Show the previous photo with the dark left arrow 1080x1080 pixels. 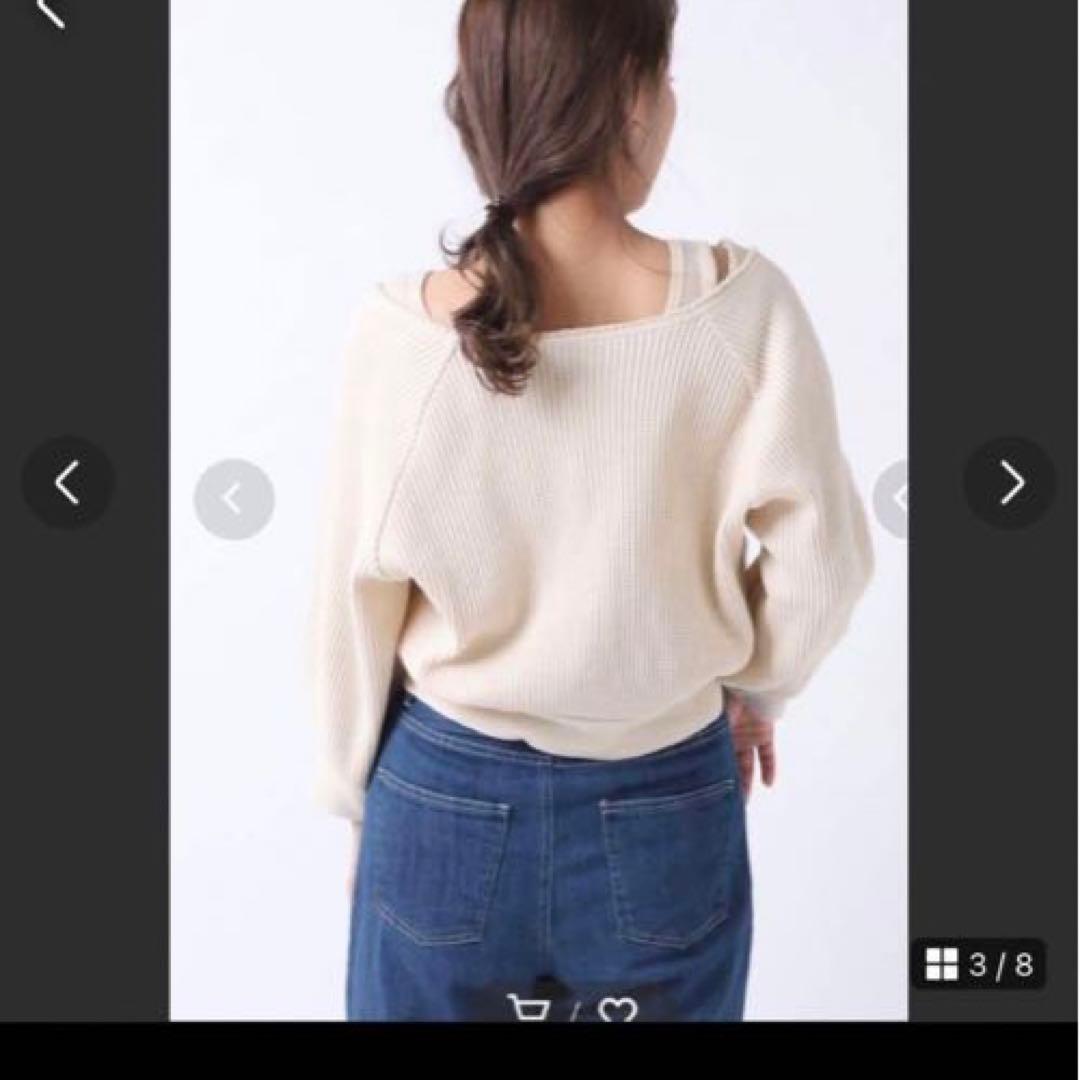[68, 482]
